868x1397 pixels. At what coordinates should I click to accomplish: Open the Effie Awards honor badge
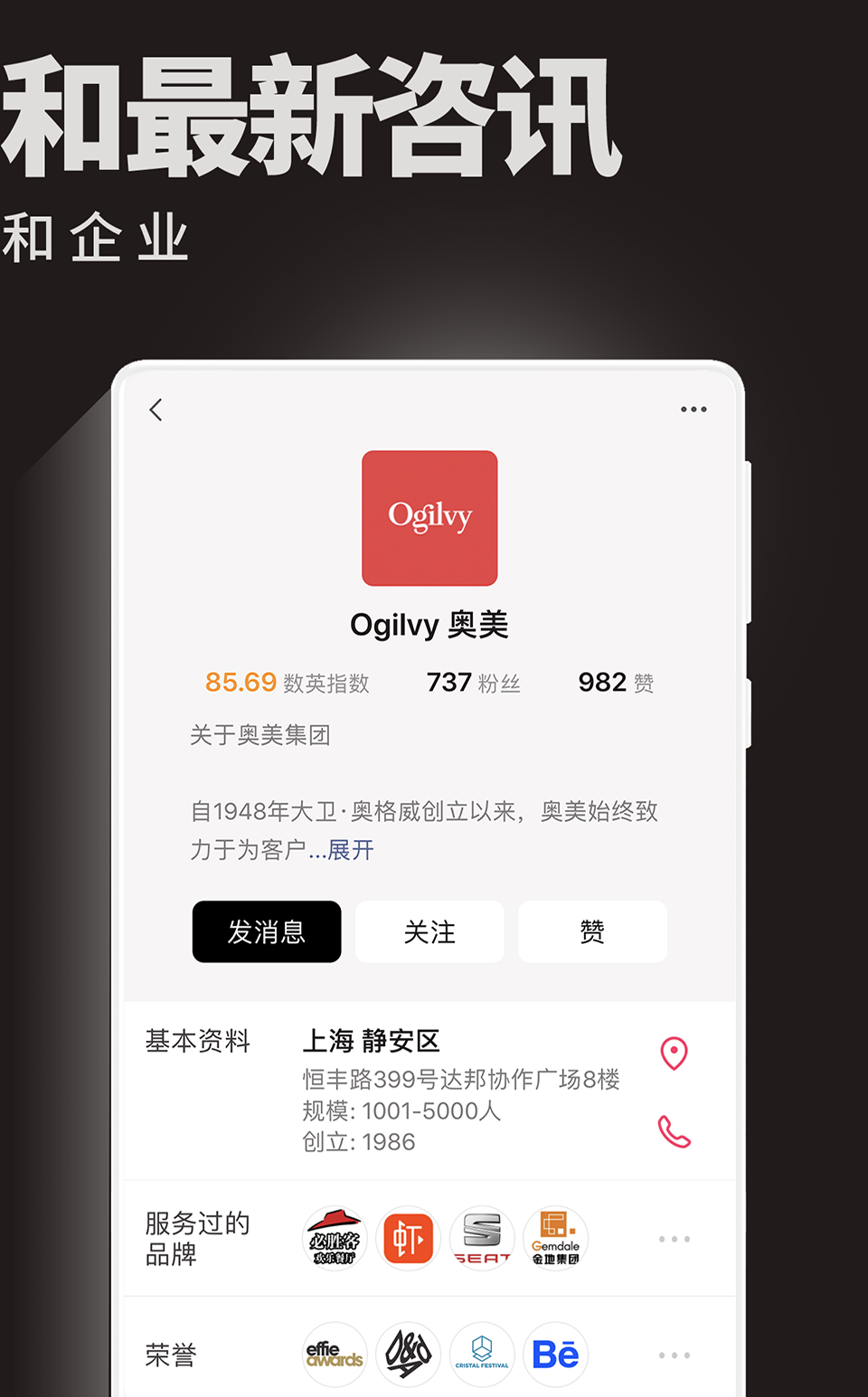click(x=334, y=1354)
